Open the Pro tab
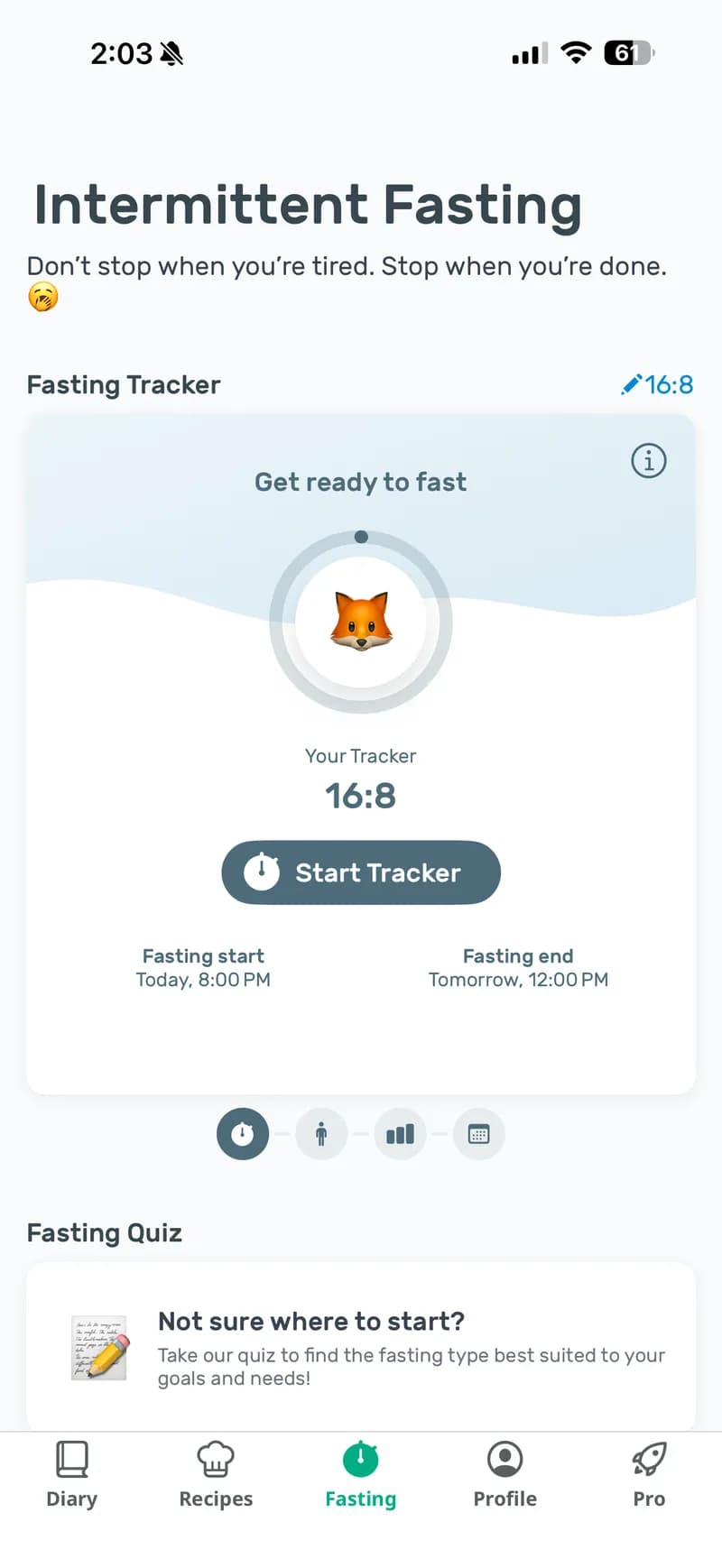Viewport: 722px width, 1568px height. tap(649, 1475)
